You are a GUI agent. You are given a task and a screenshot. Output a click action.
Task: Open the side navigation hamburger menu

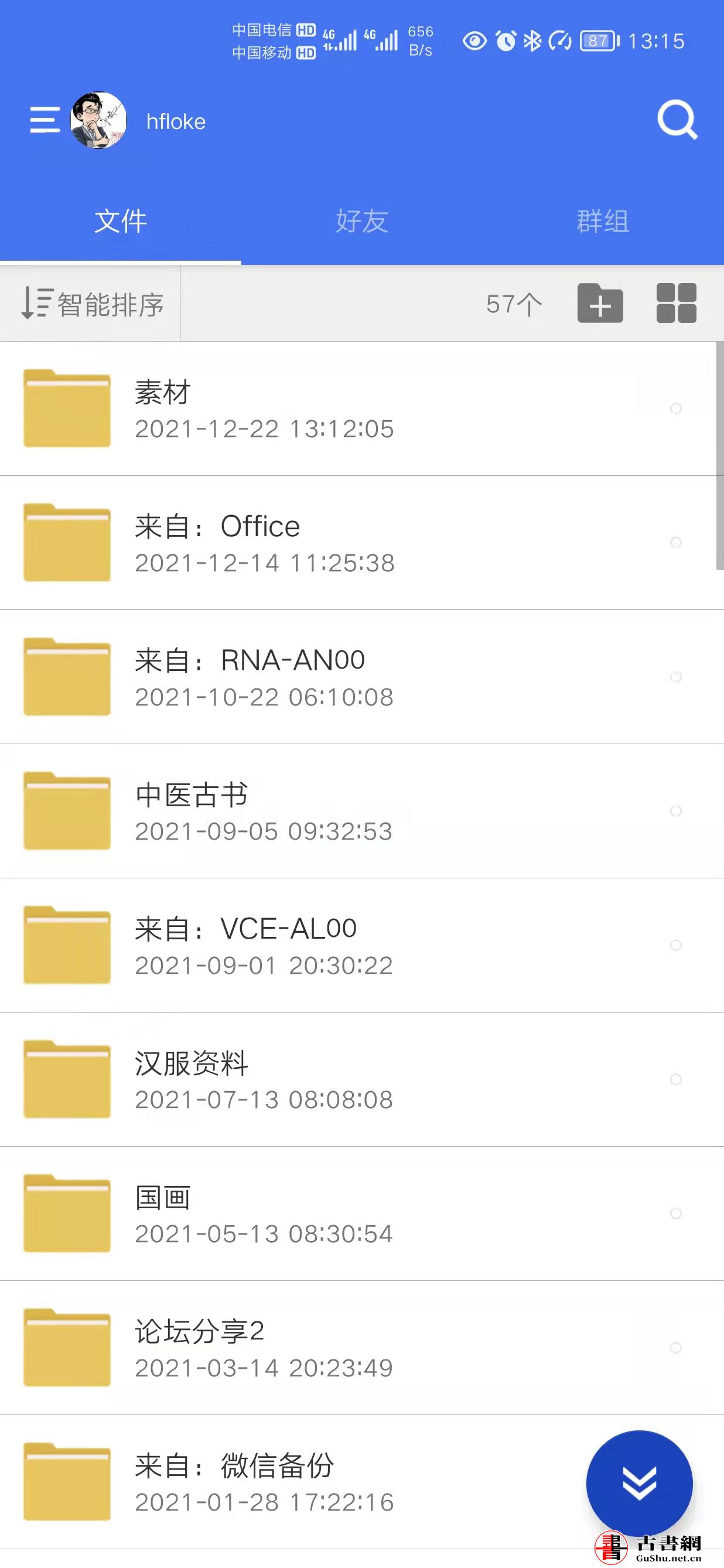click(44, 121)
